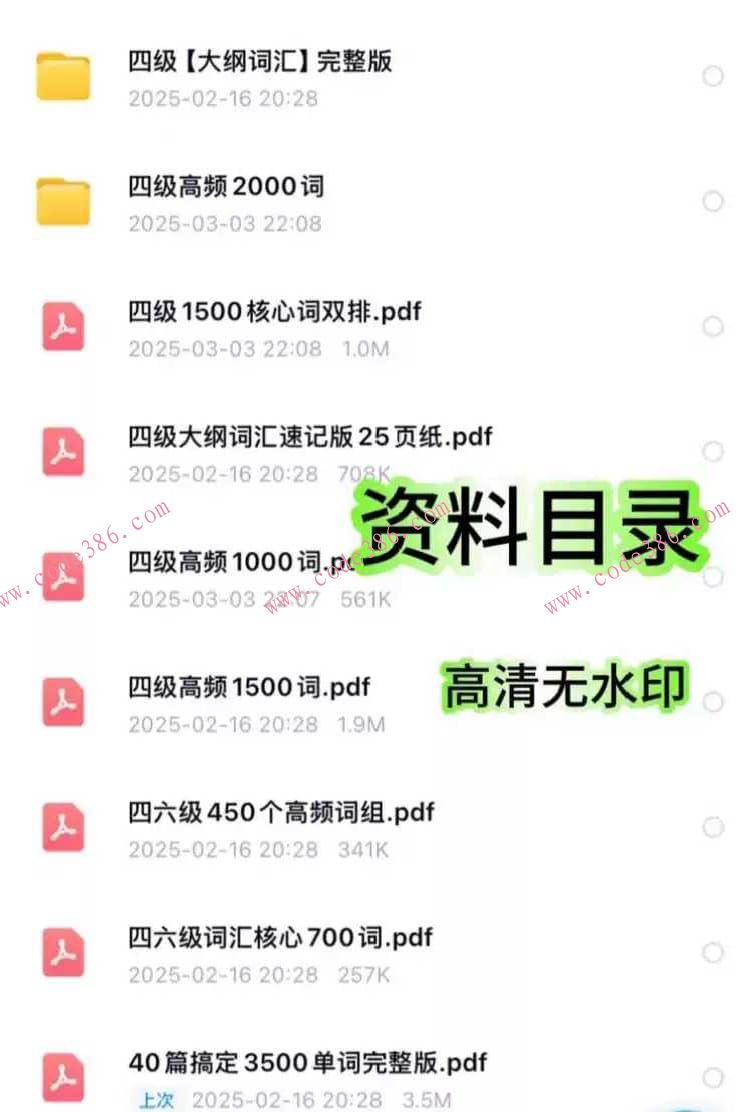Open 40篇搞定3500单词完整版.pdf by its file name
Screen dimensions: 752x1112
pyautogui.click(x=305, y=1064)
